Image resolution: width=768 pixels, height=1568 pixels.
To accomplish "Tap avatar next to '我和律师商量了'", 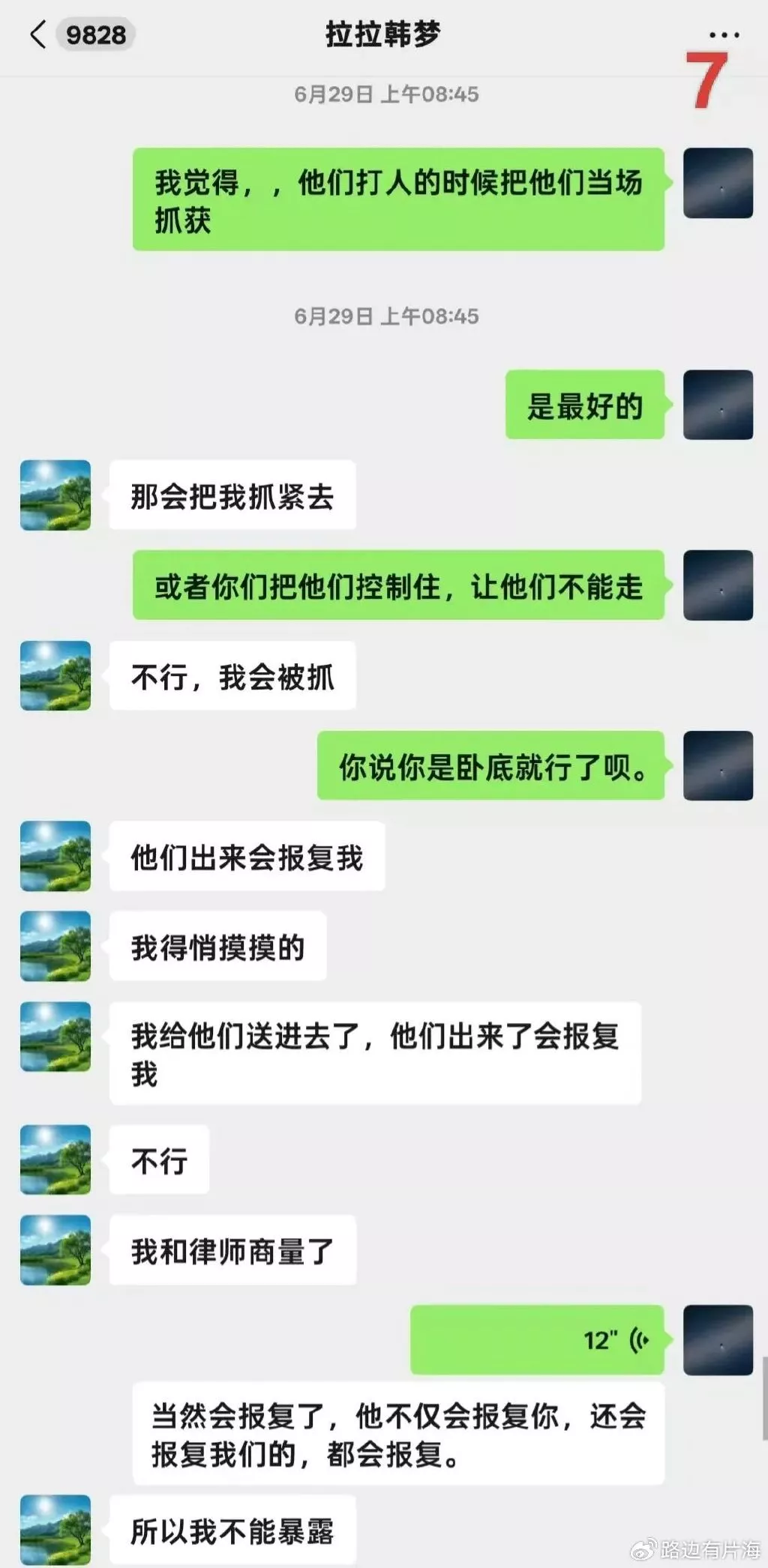I will pyautogui.click(x=55, y=1250).
